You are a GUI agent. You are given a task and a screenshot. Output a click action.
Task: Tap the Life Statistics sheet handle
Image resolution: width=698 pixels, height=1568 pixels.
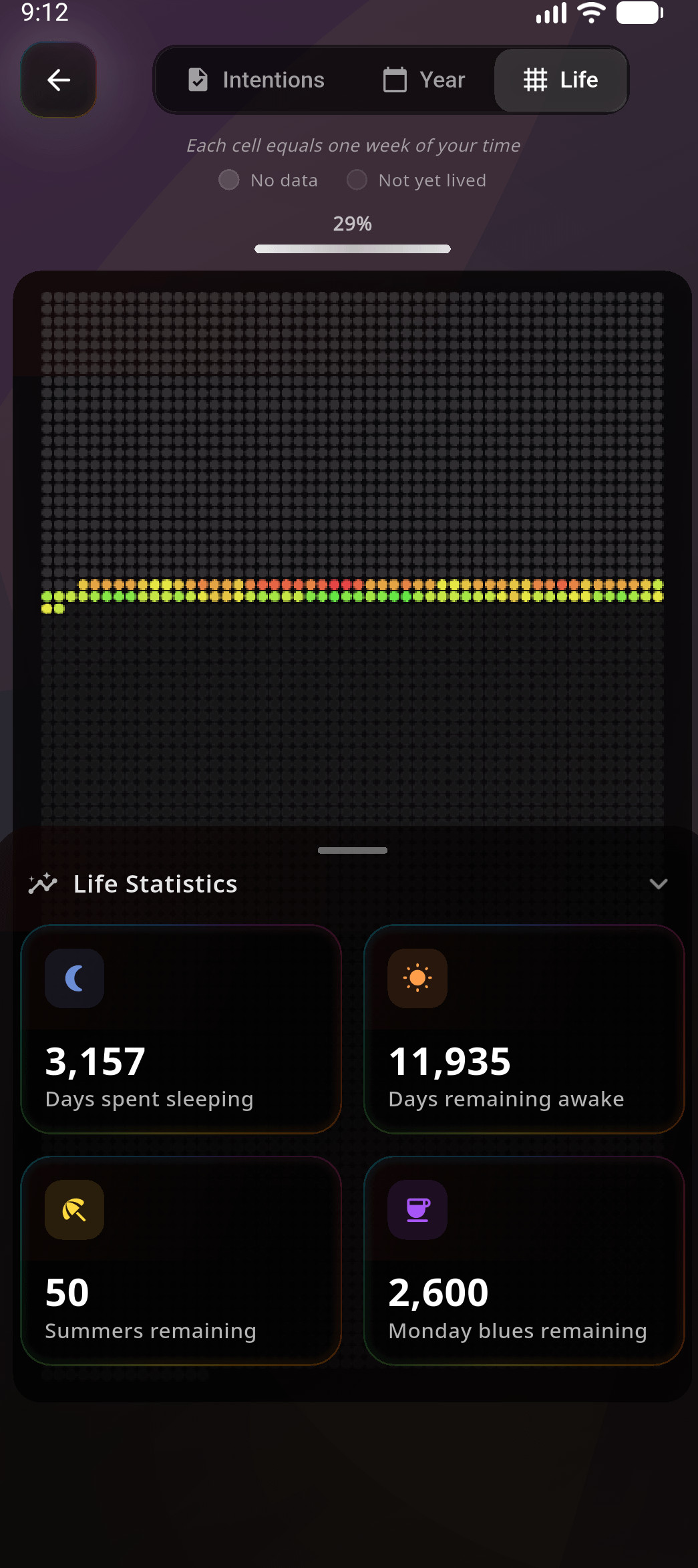(x=352, y=850)
